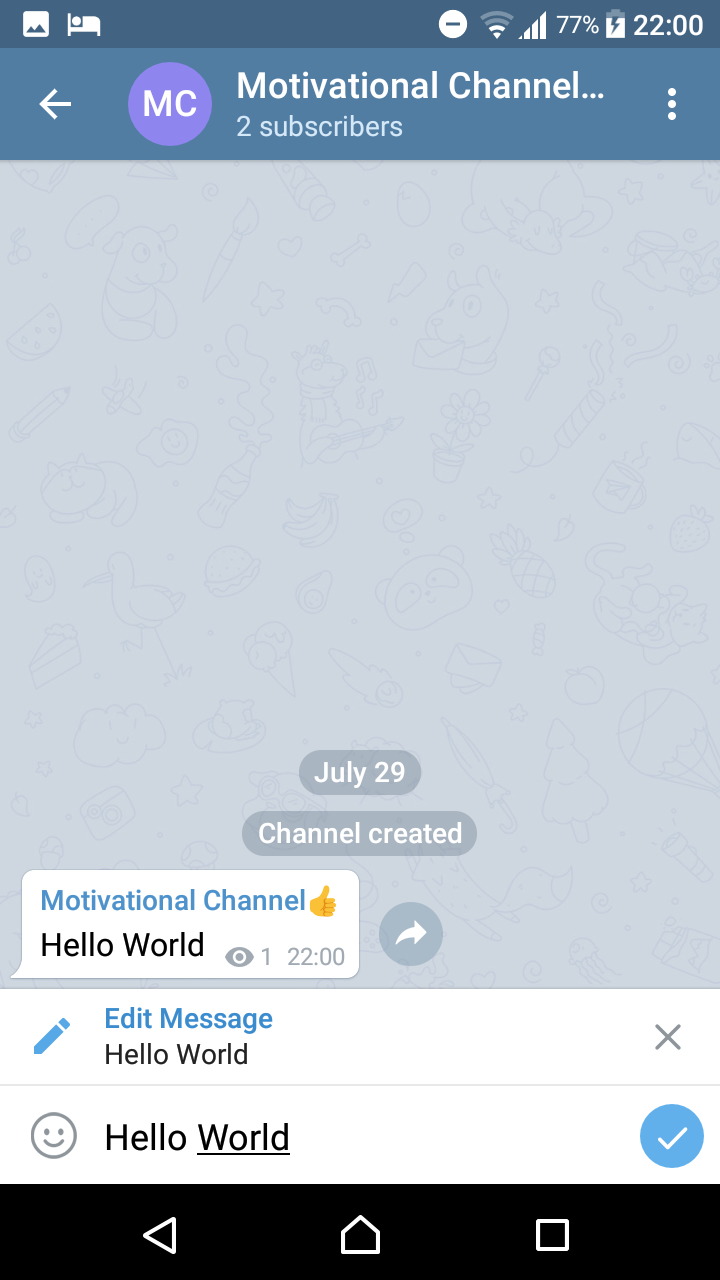Open the emoji picker
This screenshot has width=720, height=1280.
[54, 1136]
